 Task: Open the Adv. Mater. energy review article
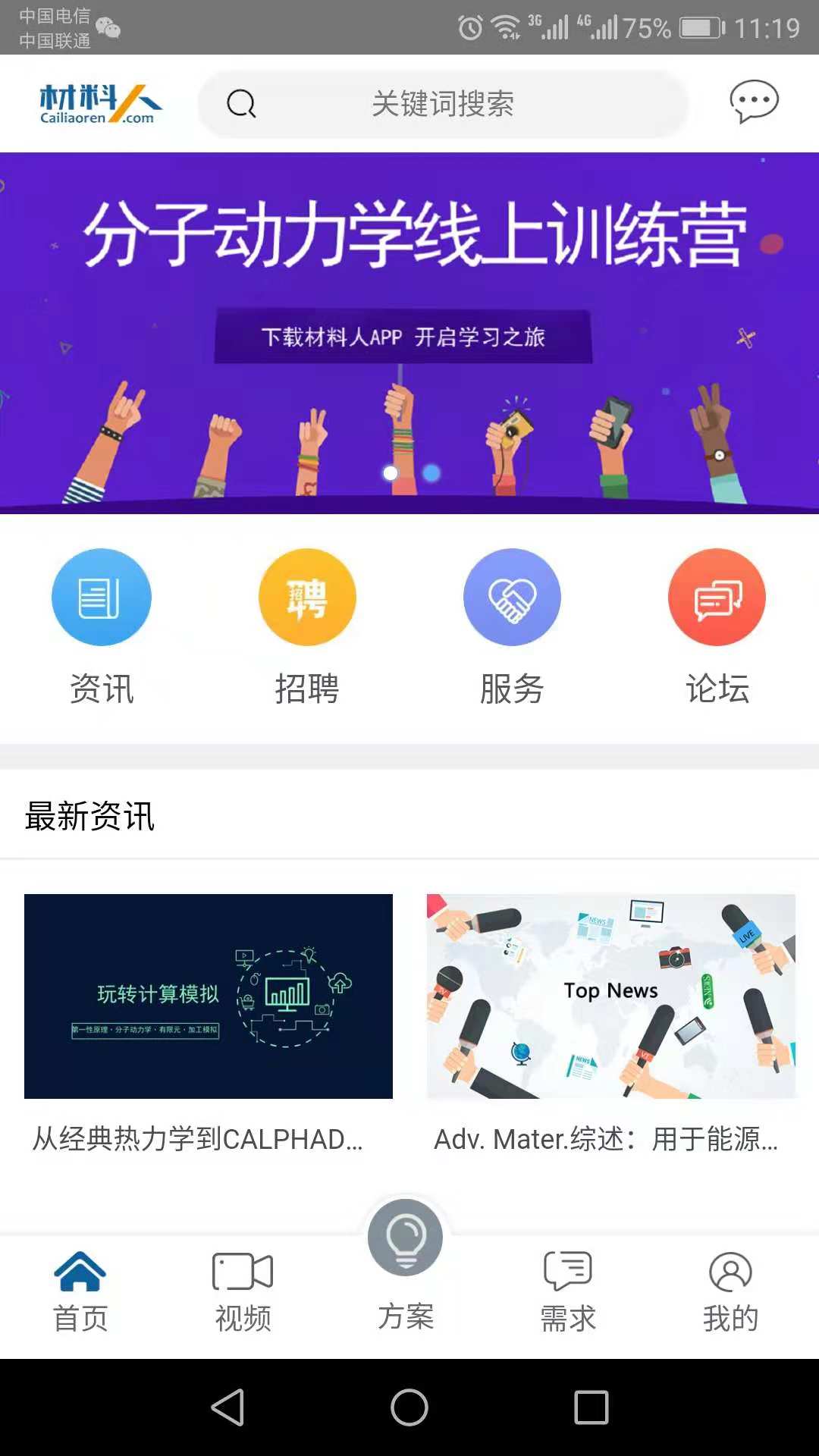606,1137
